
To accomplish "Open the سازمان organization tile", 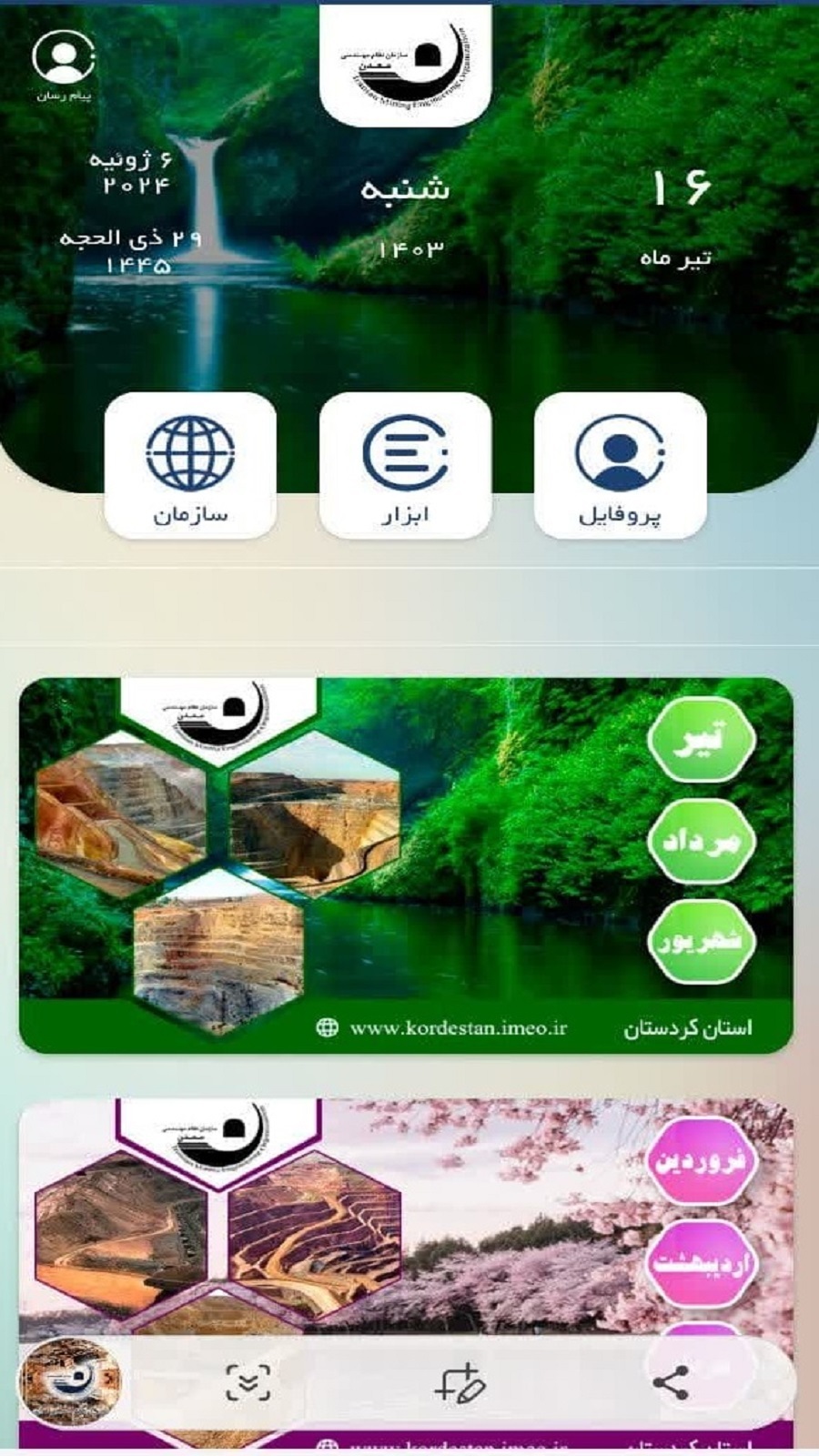I will point(190,466).
